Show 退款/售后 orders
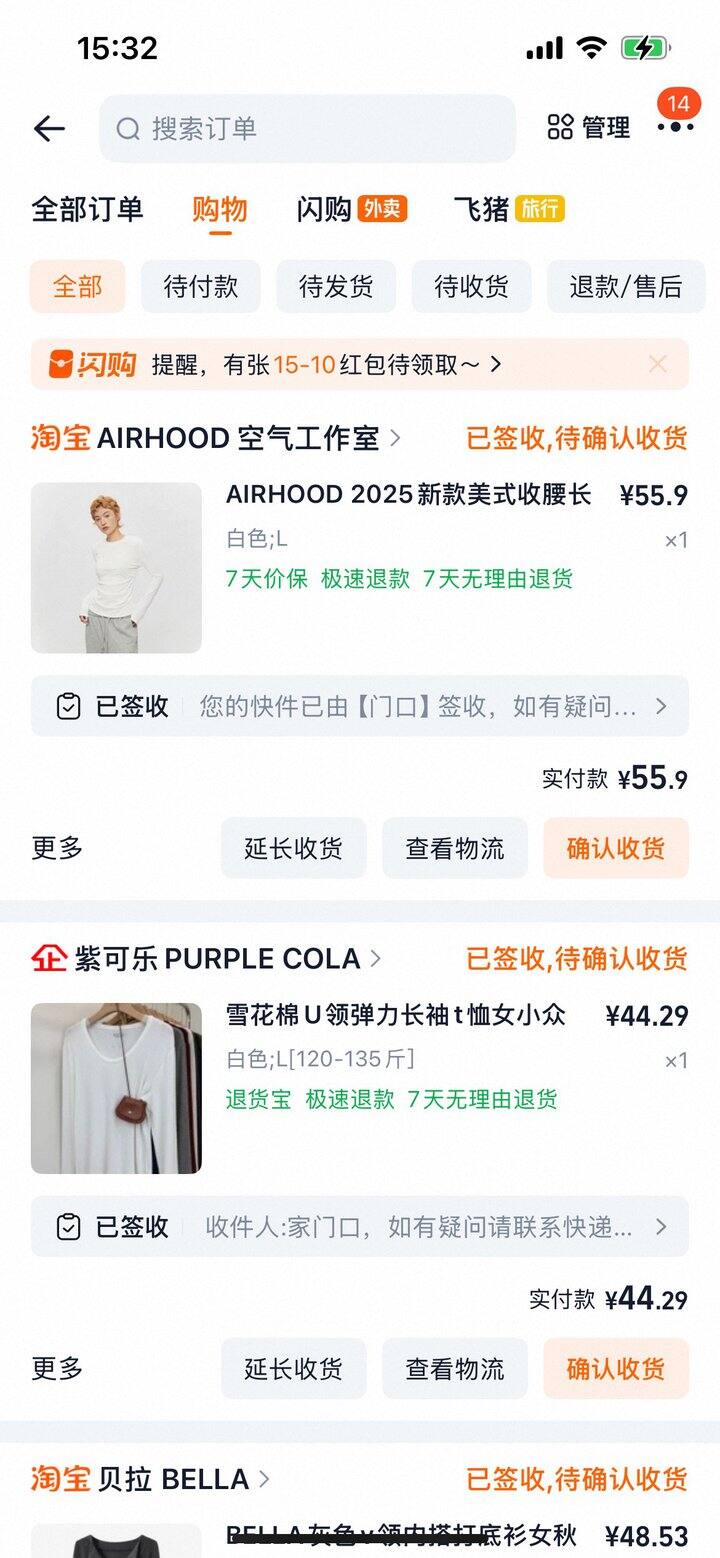The height and width of the screenshot is (1558, 720). click(x=625, y=287)
